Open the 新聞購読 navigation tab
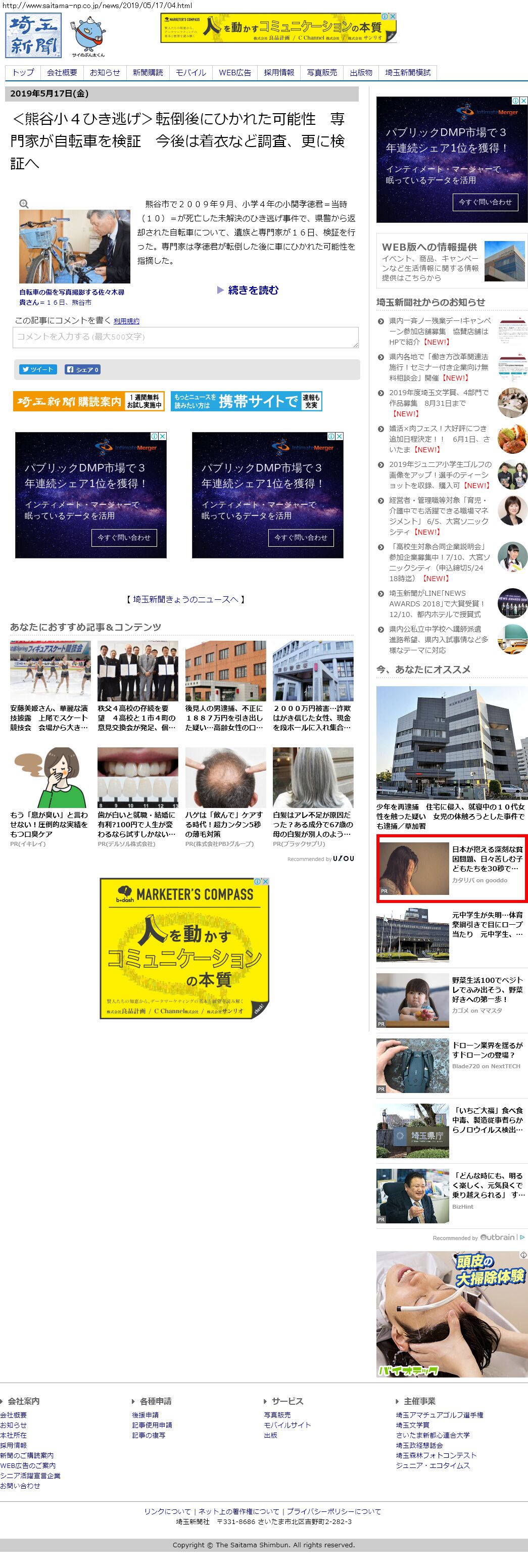Screen dimensions: 528x1568 coord(148,72)
